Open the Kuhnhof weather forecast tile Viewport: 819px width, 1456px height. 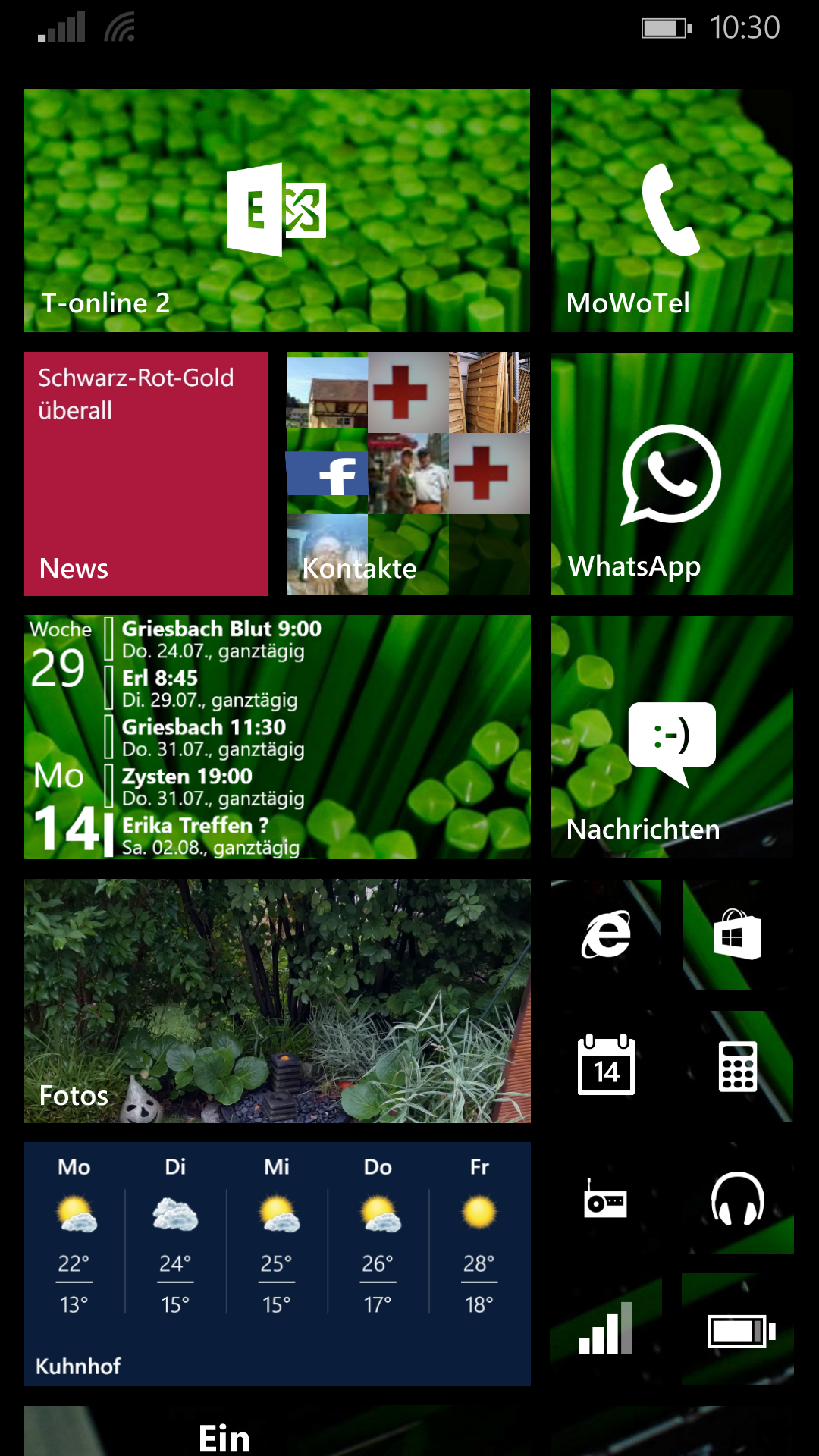[x=277, y=1264]
